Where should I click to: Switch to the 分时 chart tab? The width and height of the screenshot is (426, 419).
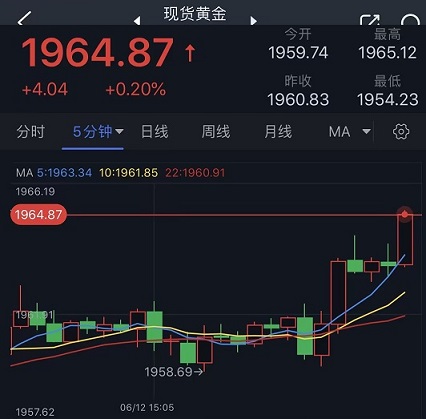(x=31, y=132)
